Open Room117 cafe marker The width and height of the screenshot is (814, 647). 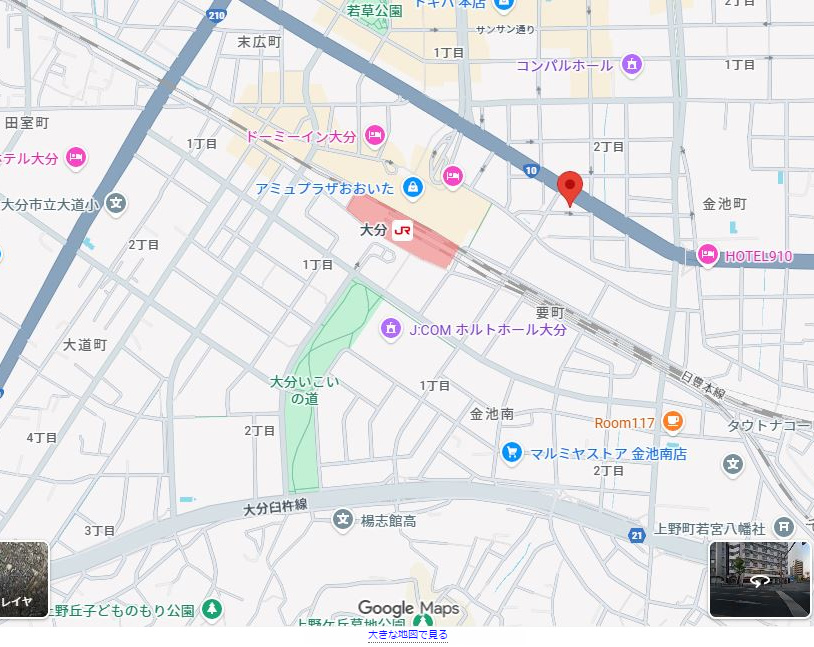(x=672, y=422)
